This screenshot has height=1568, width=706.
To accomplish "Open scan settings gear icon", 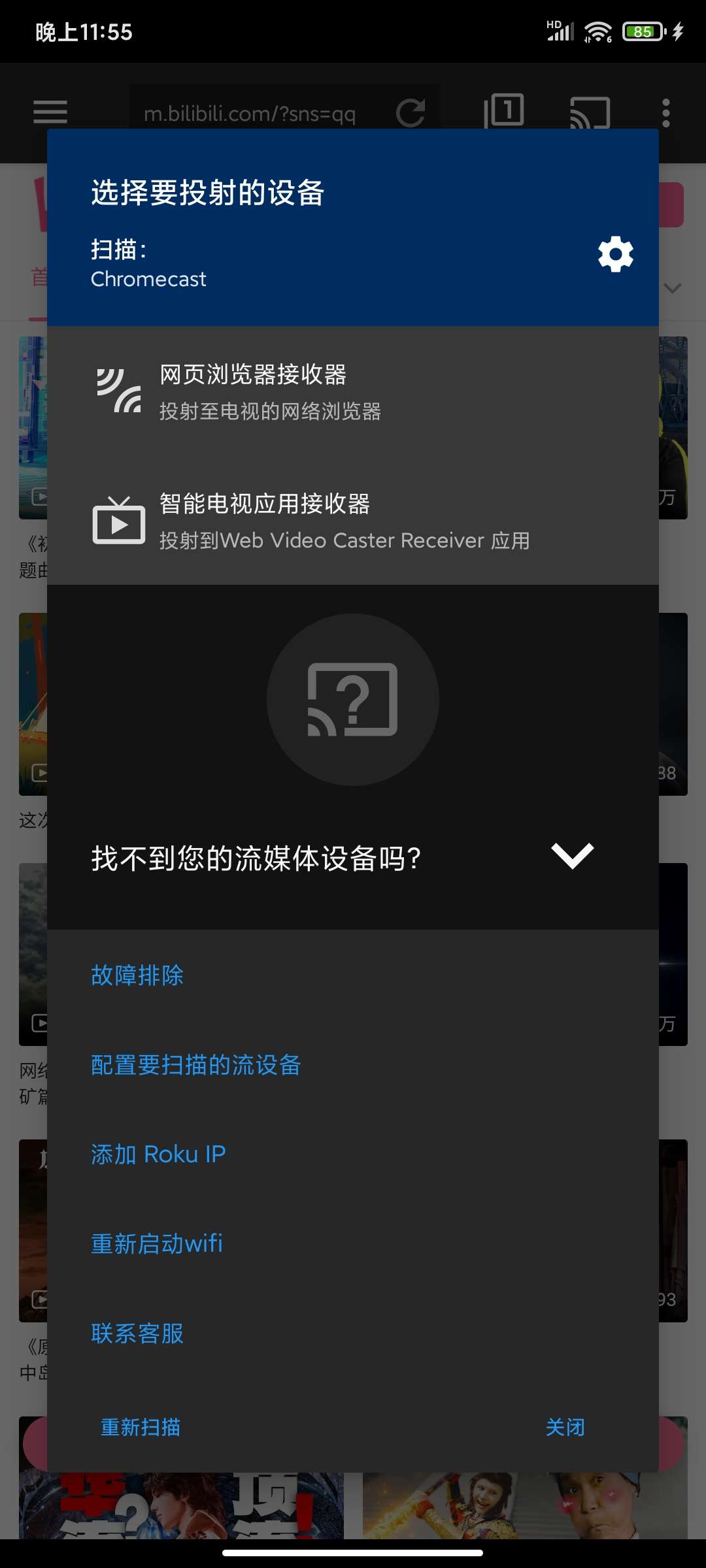I will [x=615, y=255].
